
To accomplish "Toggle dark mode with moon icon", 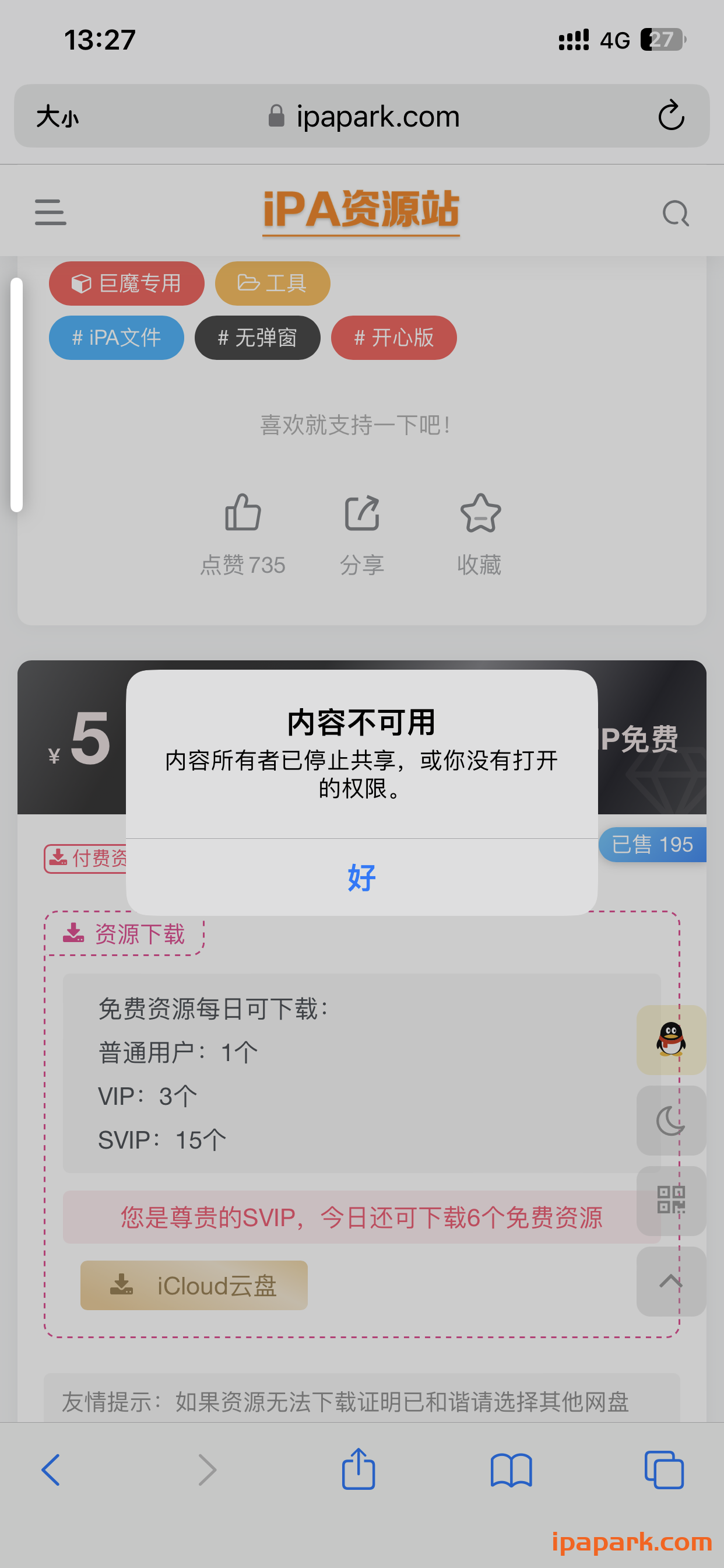I will [x=671, y=1121].
